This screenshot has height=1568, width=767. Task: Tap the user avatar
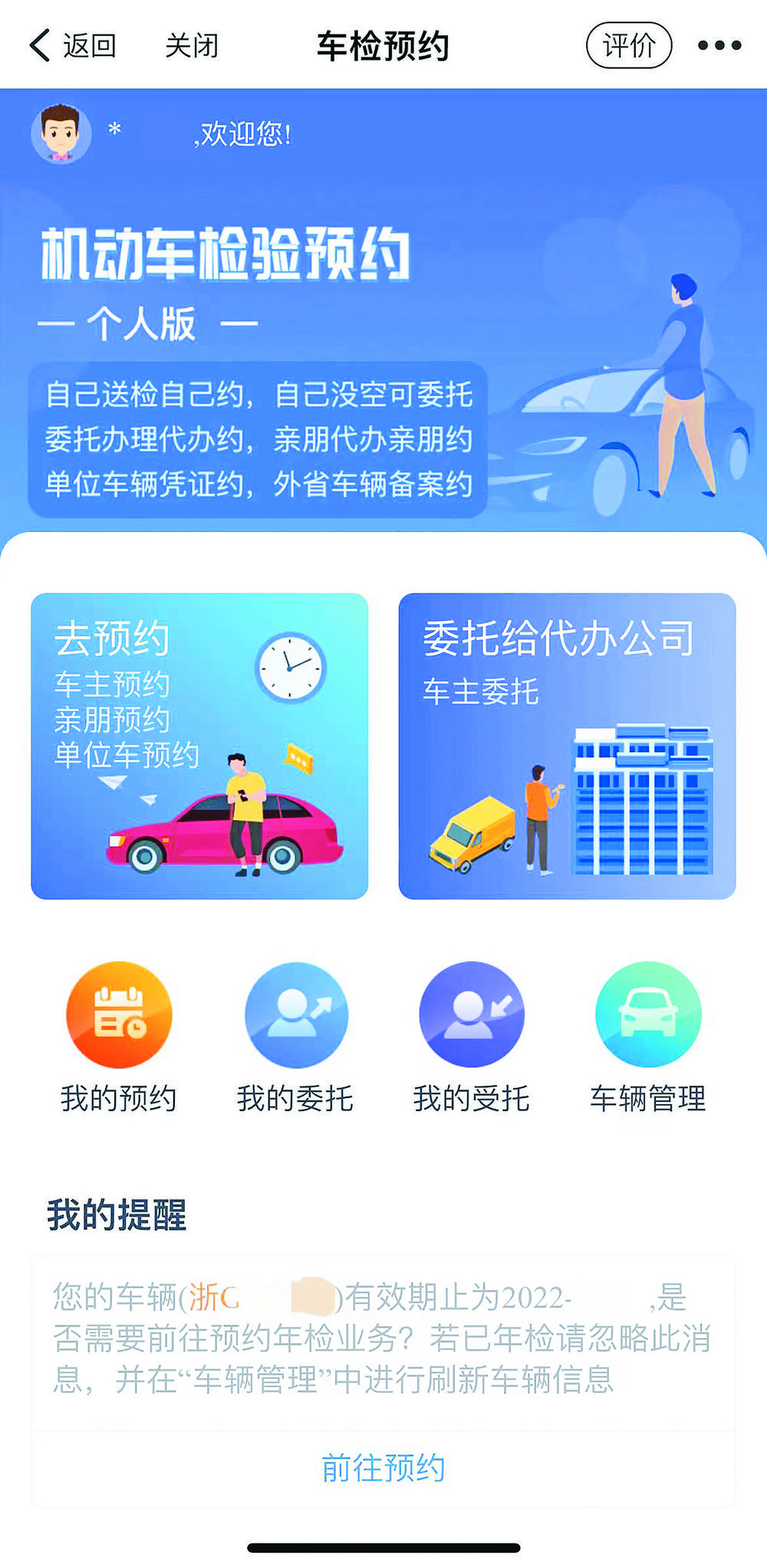click(x=61, y=133)
